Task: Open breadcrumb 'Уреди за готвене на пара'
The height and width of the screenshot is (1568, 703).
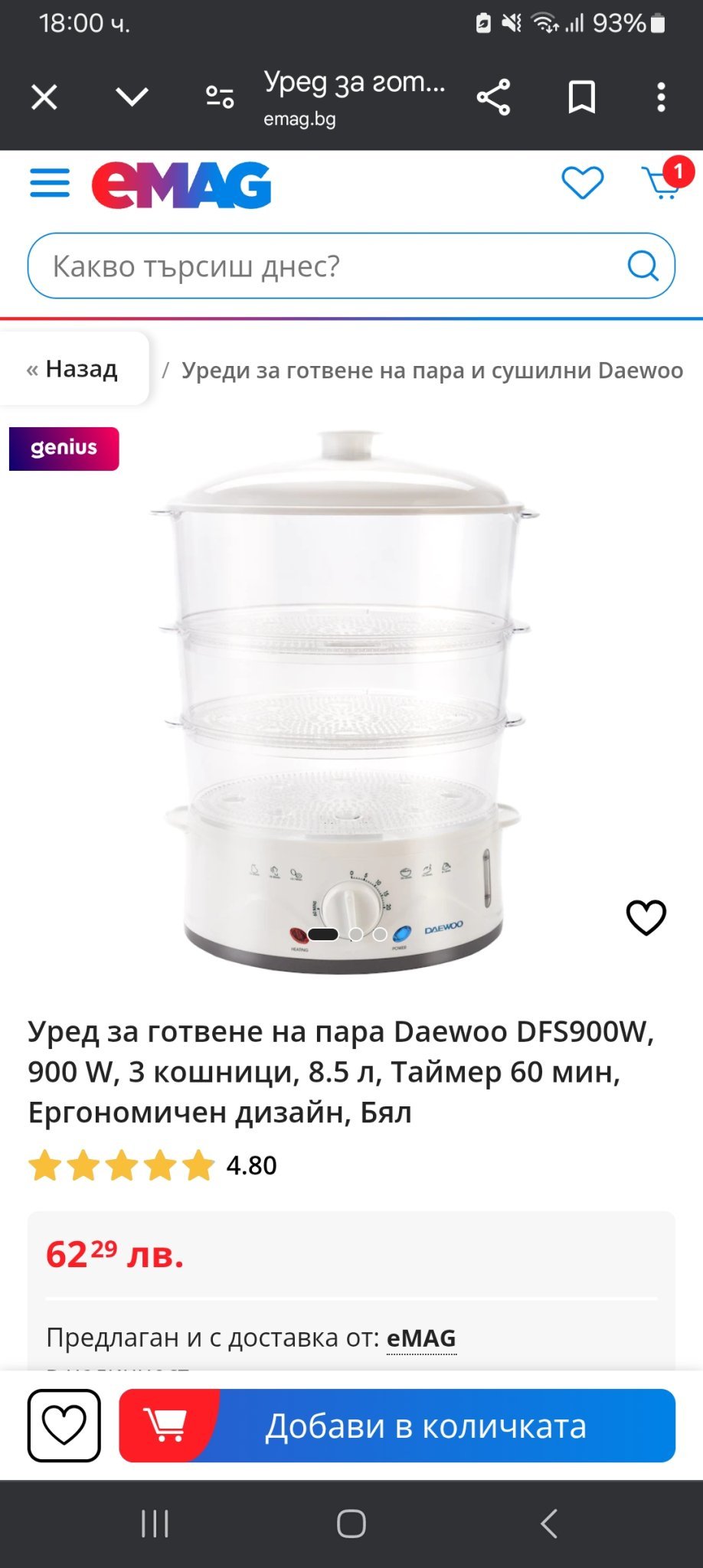Action: pos(431,371)
